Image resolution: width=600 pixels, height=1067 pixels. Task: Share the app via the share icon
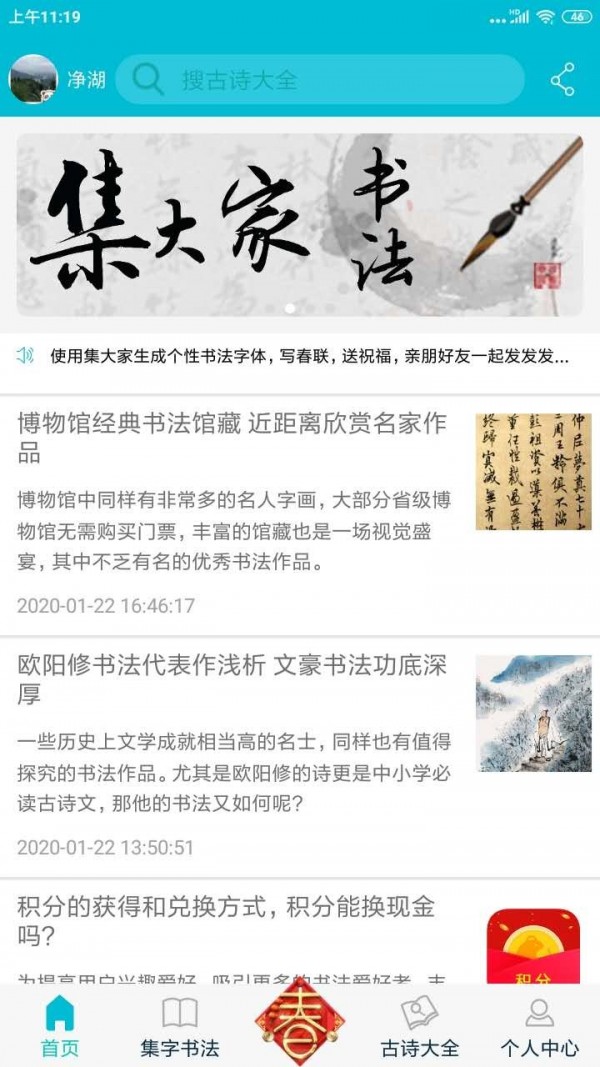(563, 80)
